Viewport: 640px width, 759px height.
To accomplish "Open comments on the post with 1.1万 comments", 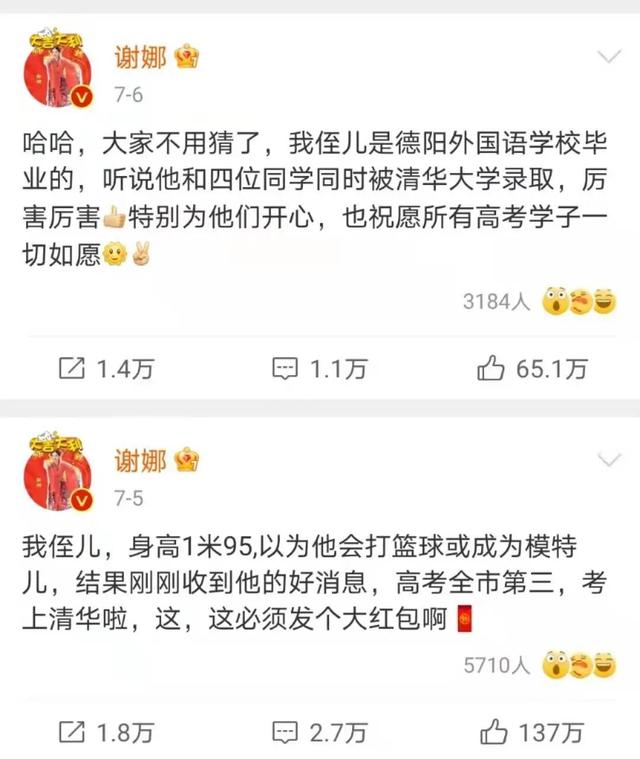I will pyautogui.click(x=320, y=369).
